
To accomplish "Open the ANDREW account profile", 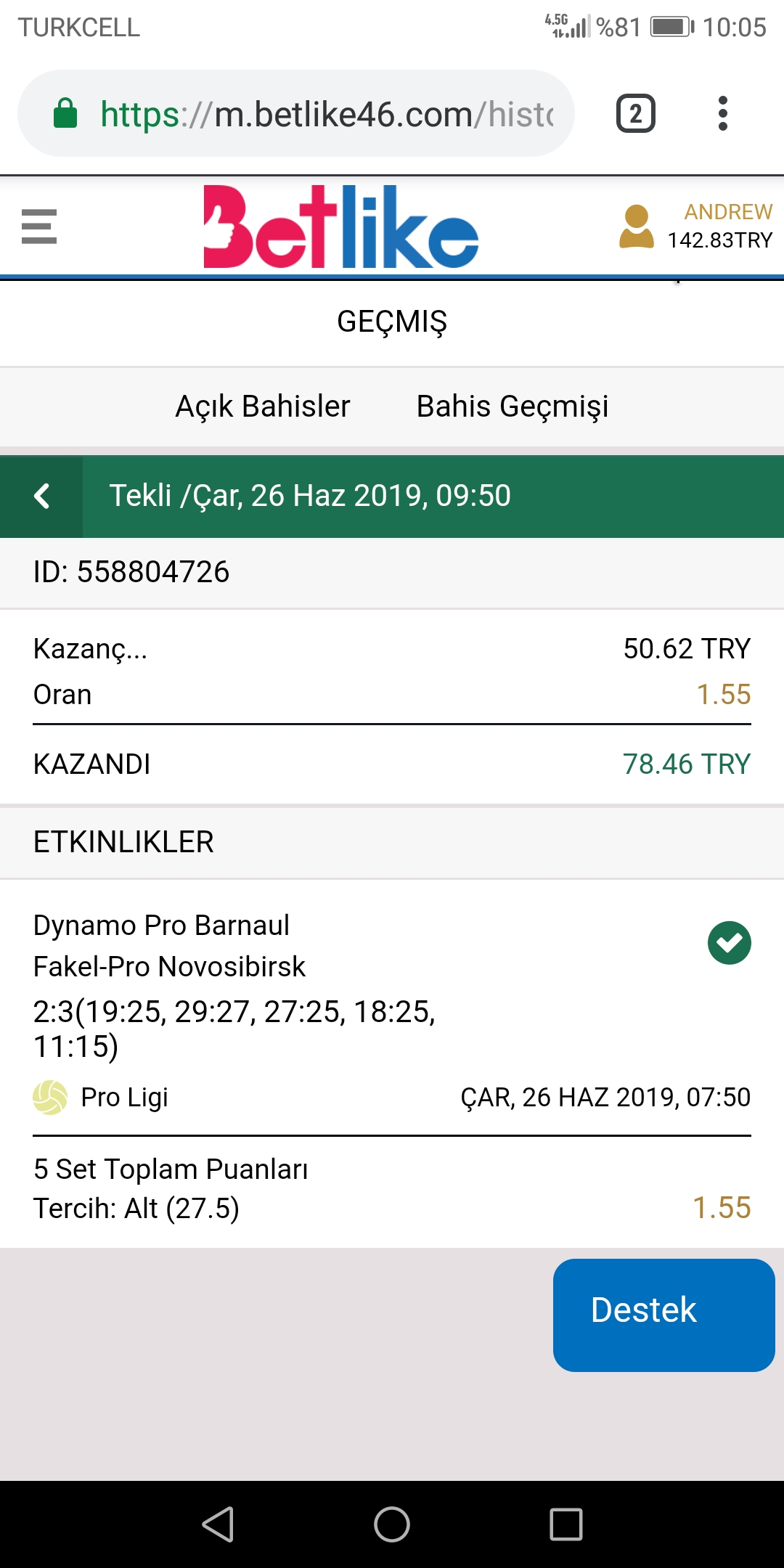I will click(x=695, y=226).
